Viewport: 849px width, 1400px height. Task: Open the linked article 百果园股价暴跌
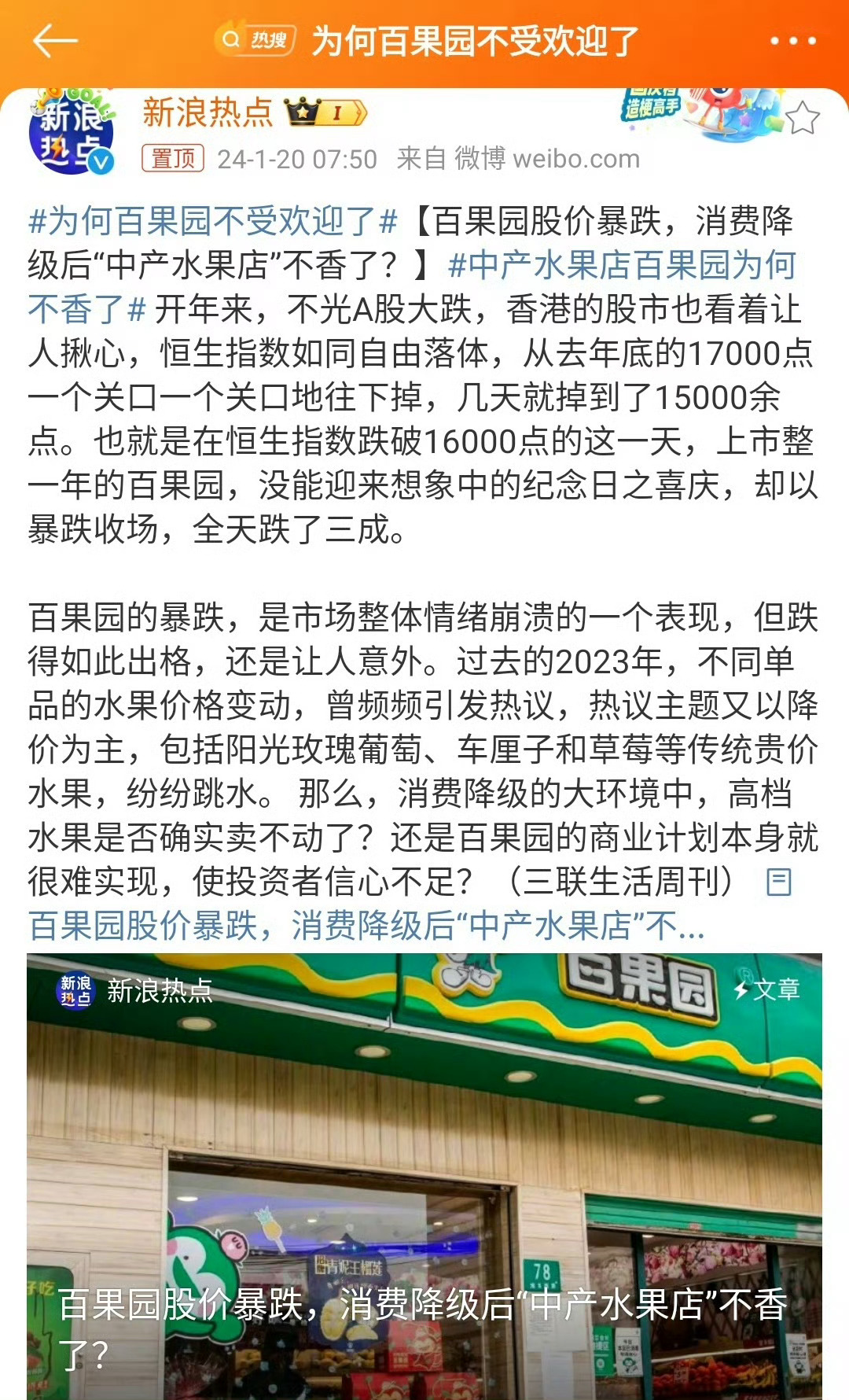(x=366, y=926)
